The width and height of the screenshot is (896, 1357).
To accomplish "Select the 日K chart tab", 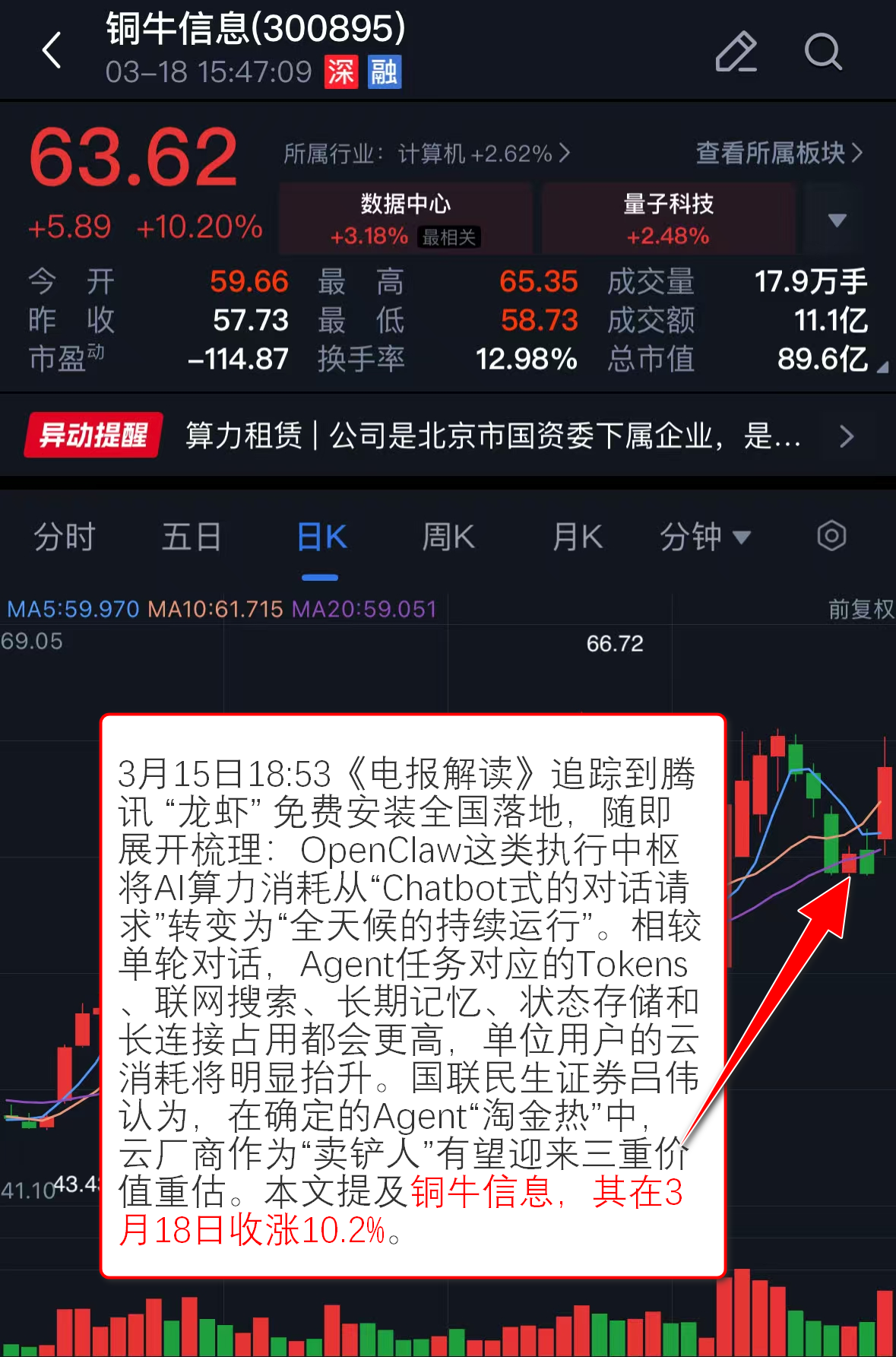I will pyautogui.click(x=321, y=537).
